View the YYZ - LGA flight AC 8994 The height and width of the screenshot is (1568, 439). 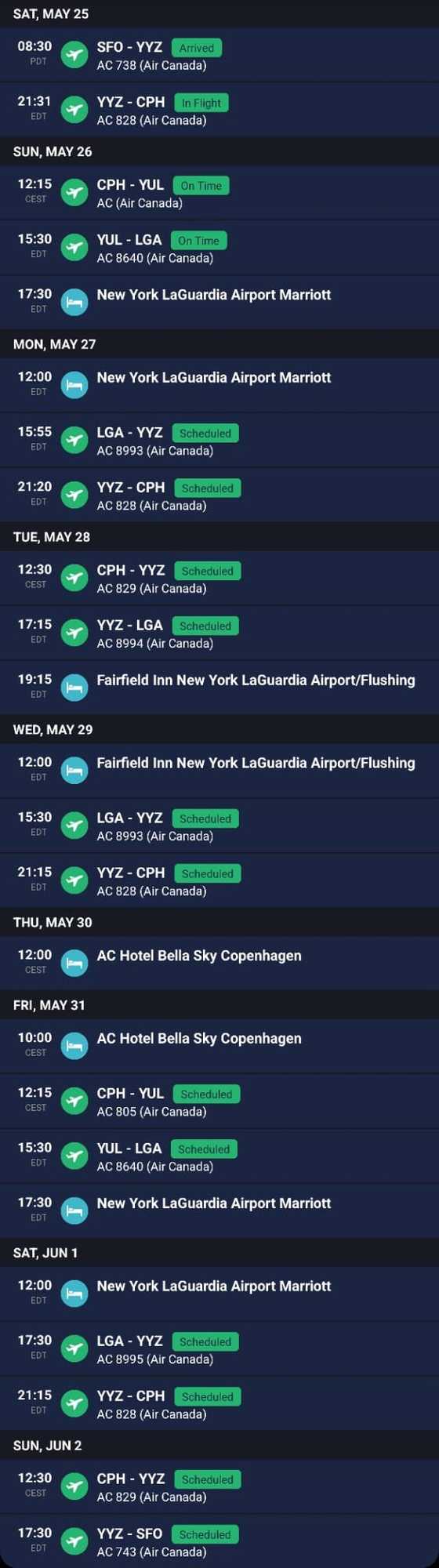[x=219, y=633]
